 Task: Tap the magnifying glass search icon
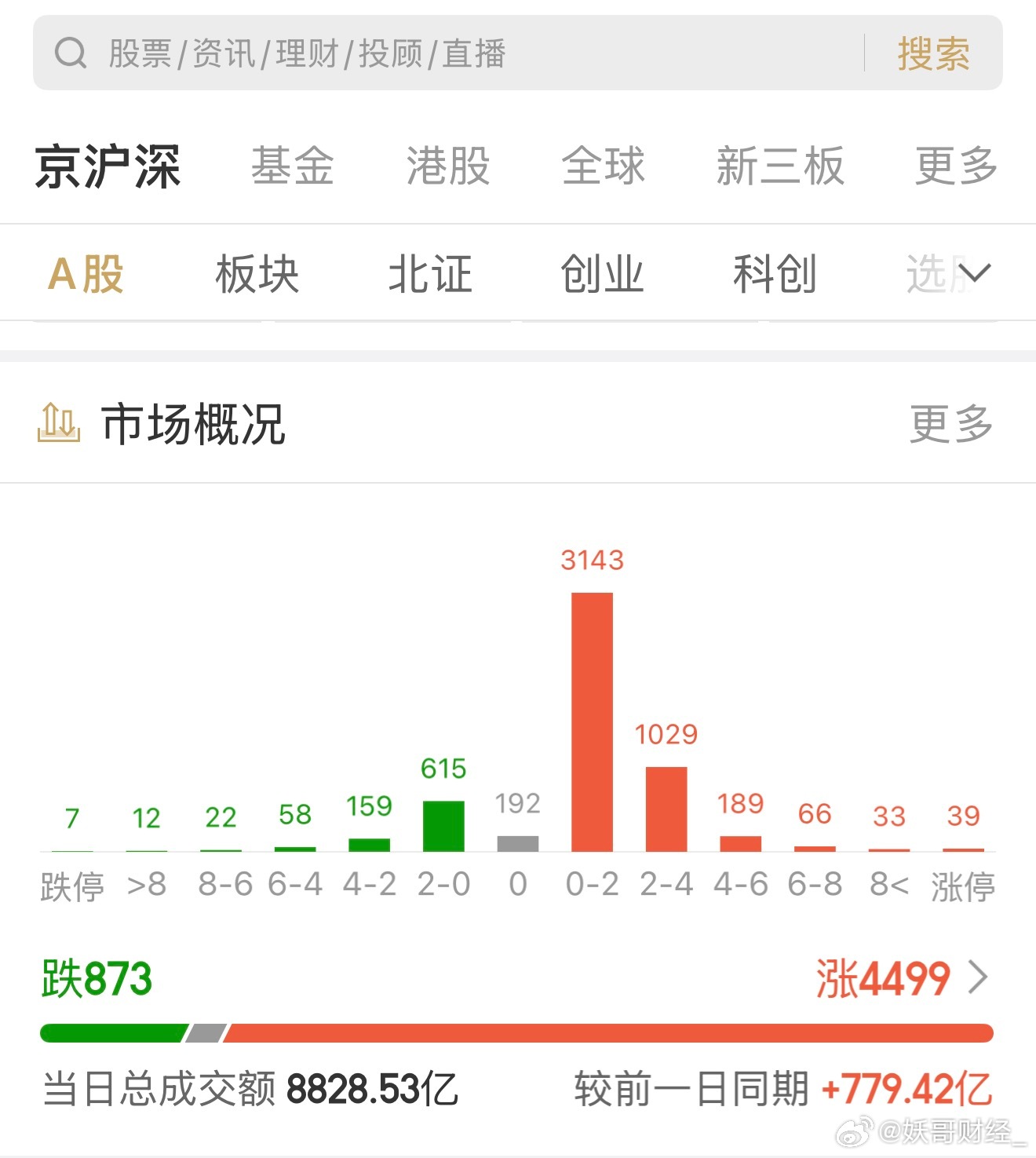click(x=71, y=53)
